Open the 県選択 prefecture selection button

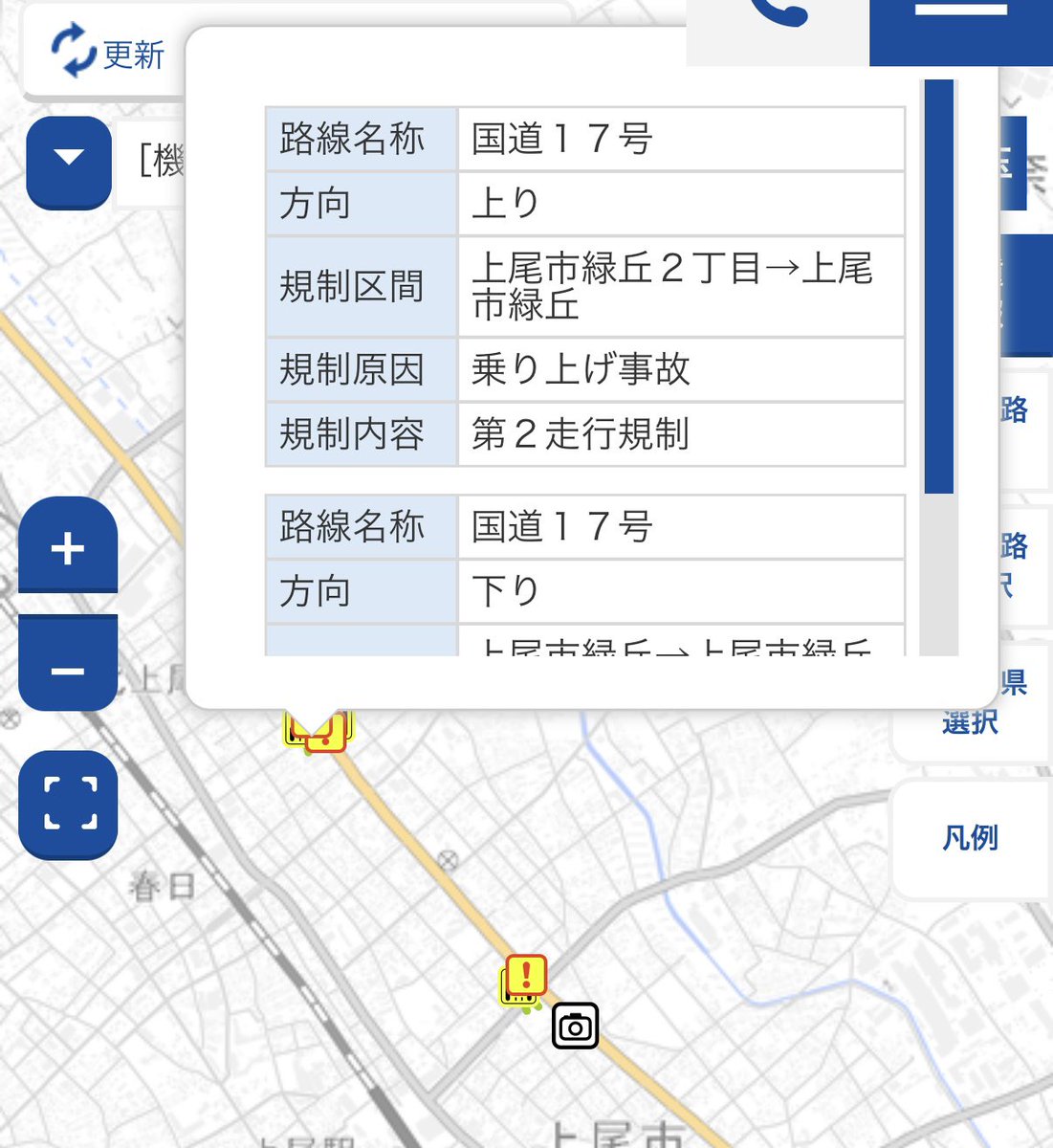[x=971, y=703]
